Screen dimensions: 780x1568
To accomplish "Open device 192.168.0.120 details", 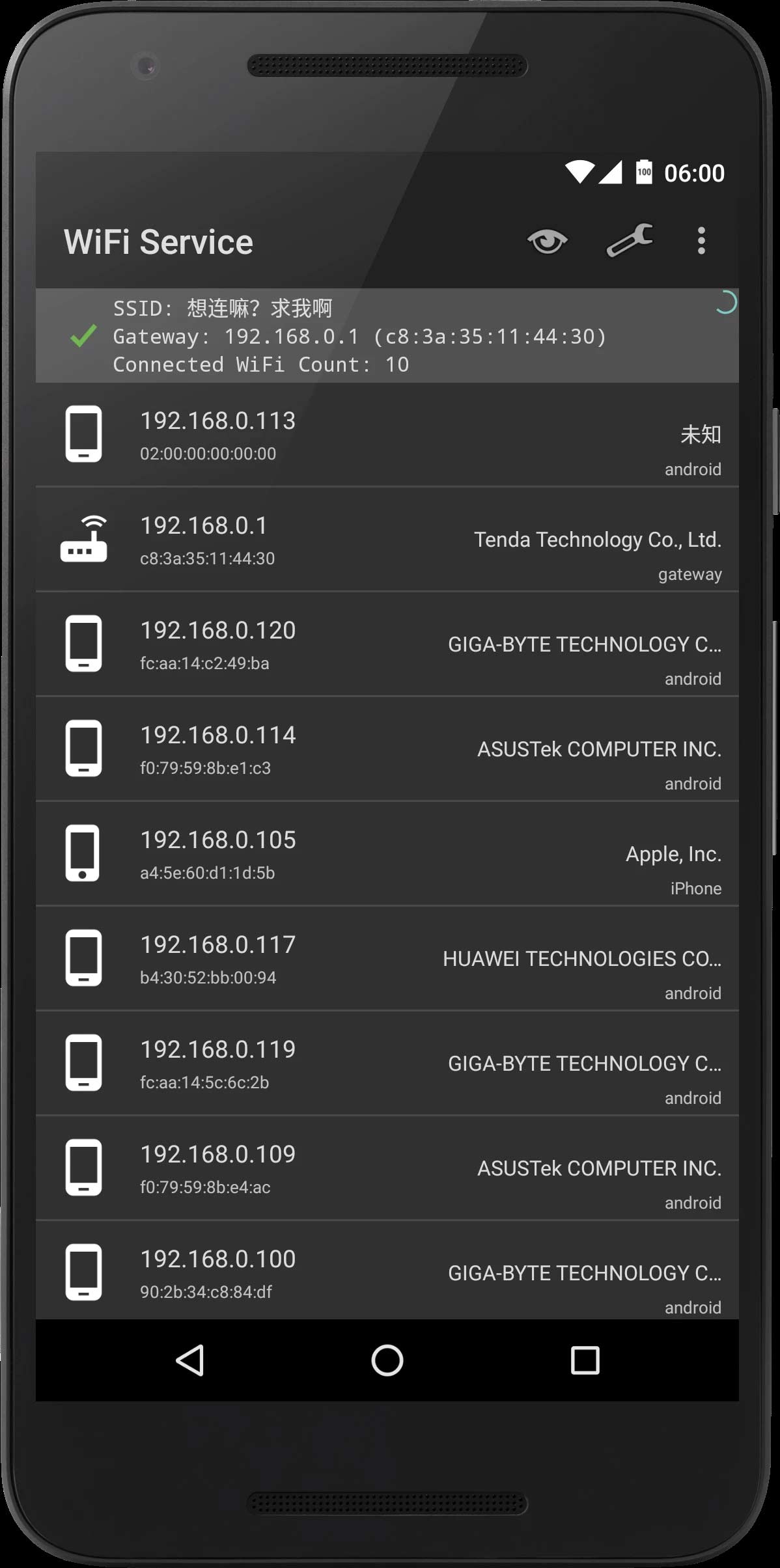I will pyautogui.click(x=387, y=644).
